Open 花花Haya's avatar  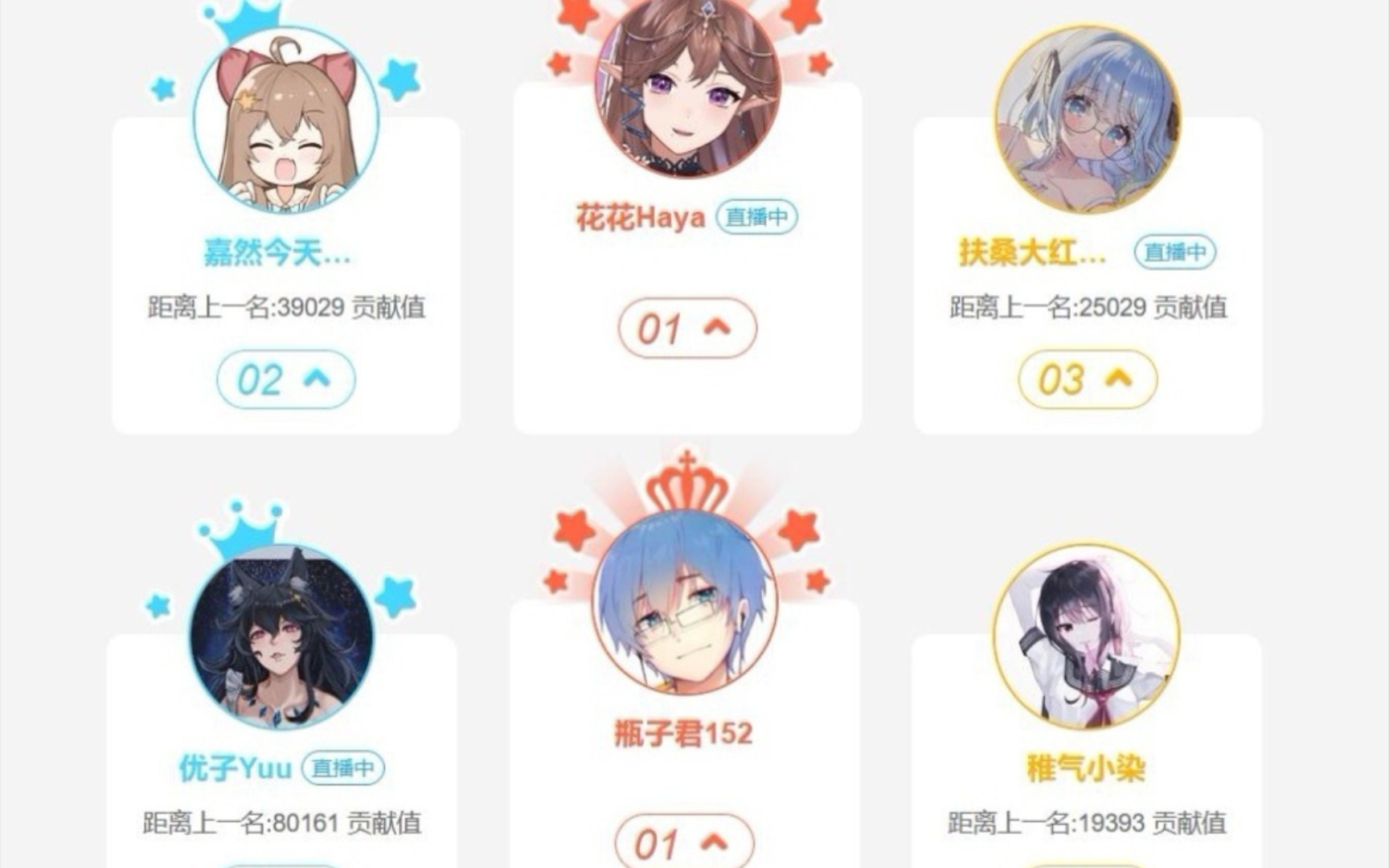[686, 87]
